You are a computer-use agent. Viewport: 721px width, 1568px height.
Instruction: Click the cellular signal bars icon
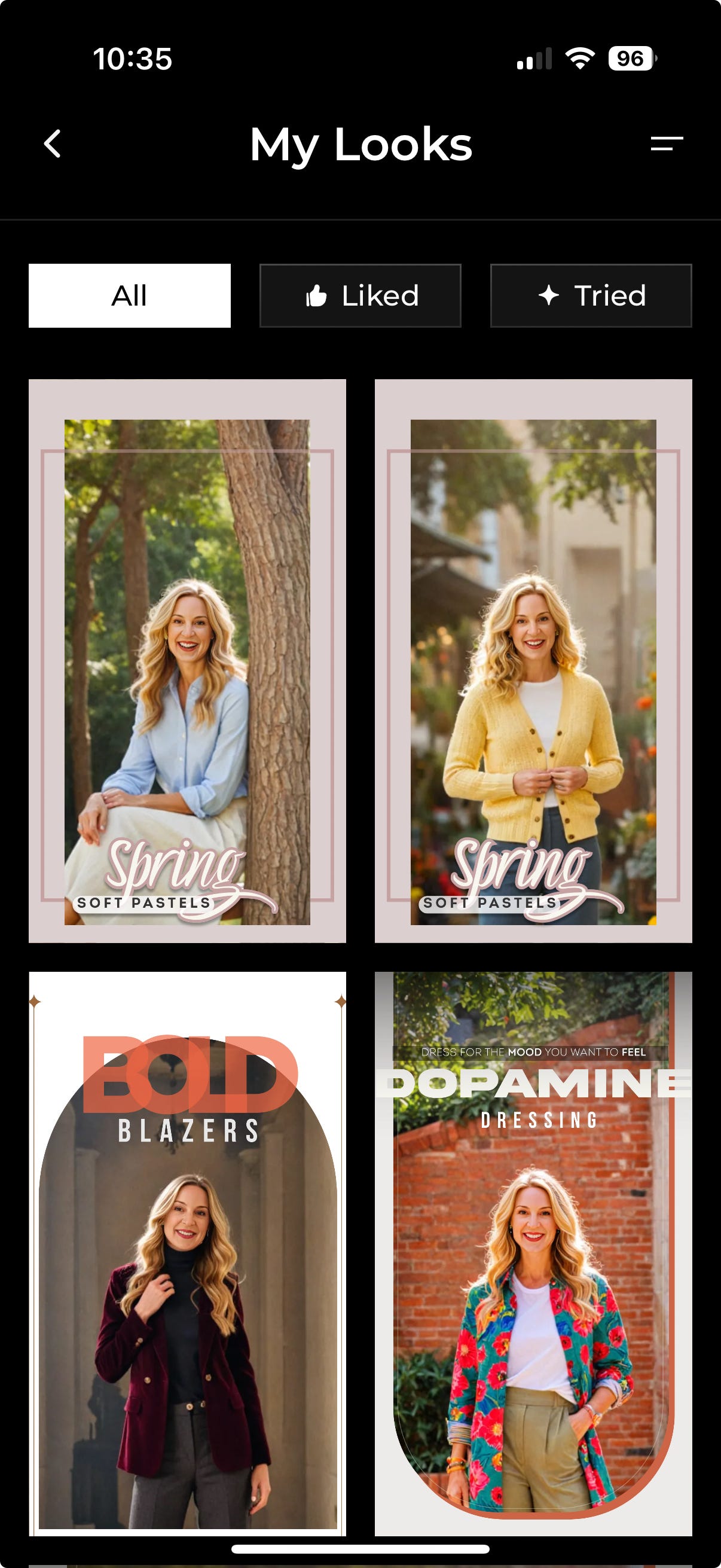pos(536,58)
